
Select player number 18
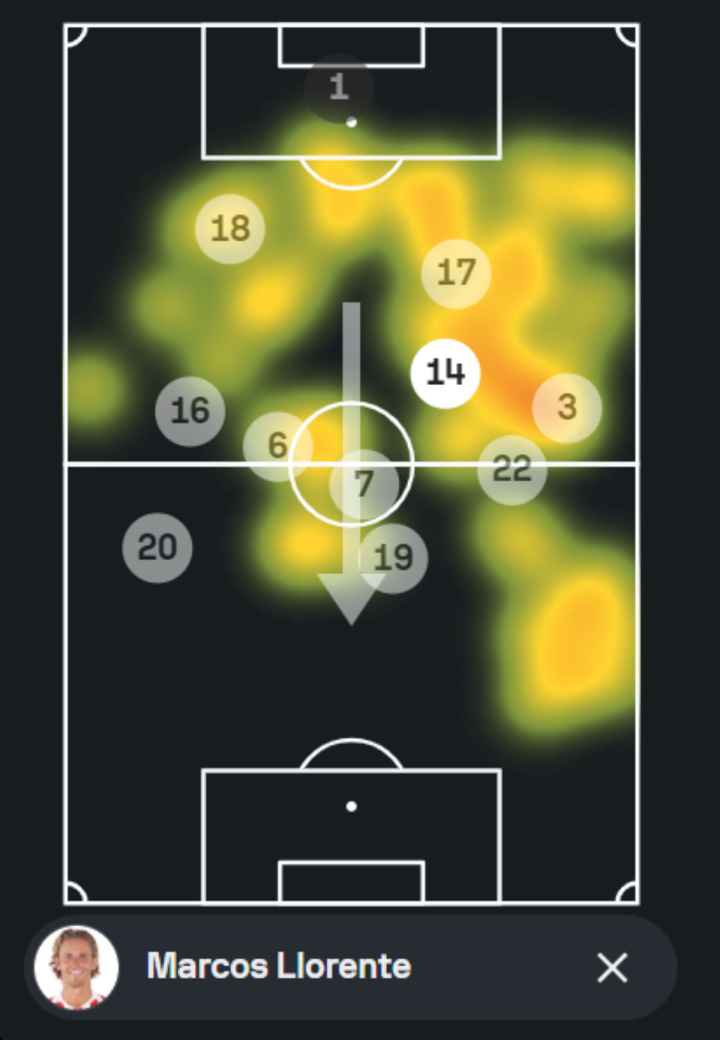(230, 229)
